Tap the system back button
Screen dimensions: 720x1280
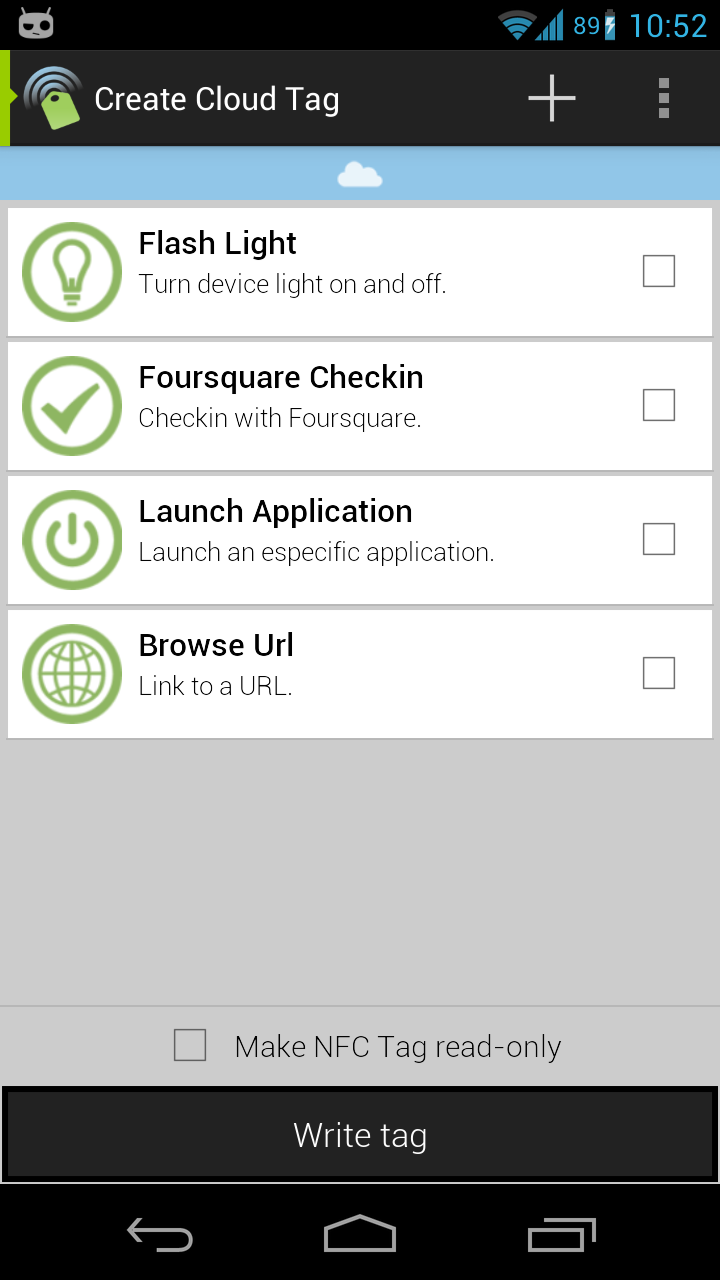[x=160, y=1235]
